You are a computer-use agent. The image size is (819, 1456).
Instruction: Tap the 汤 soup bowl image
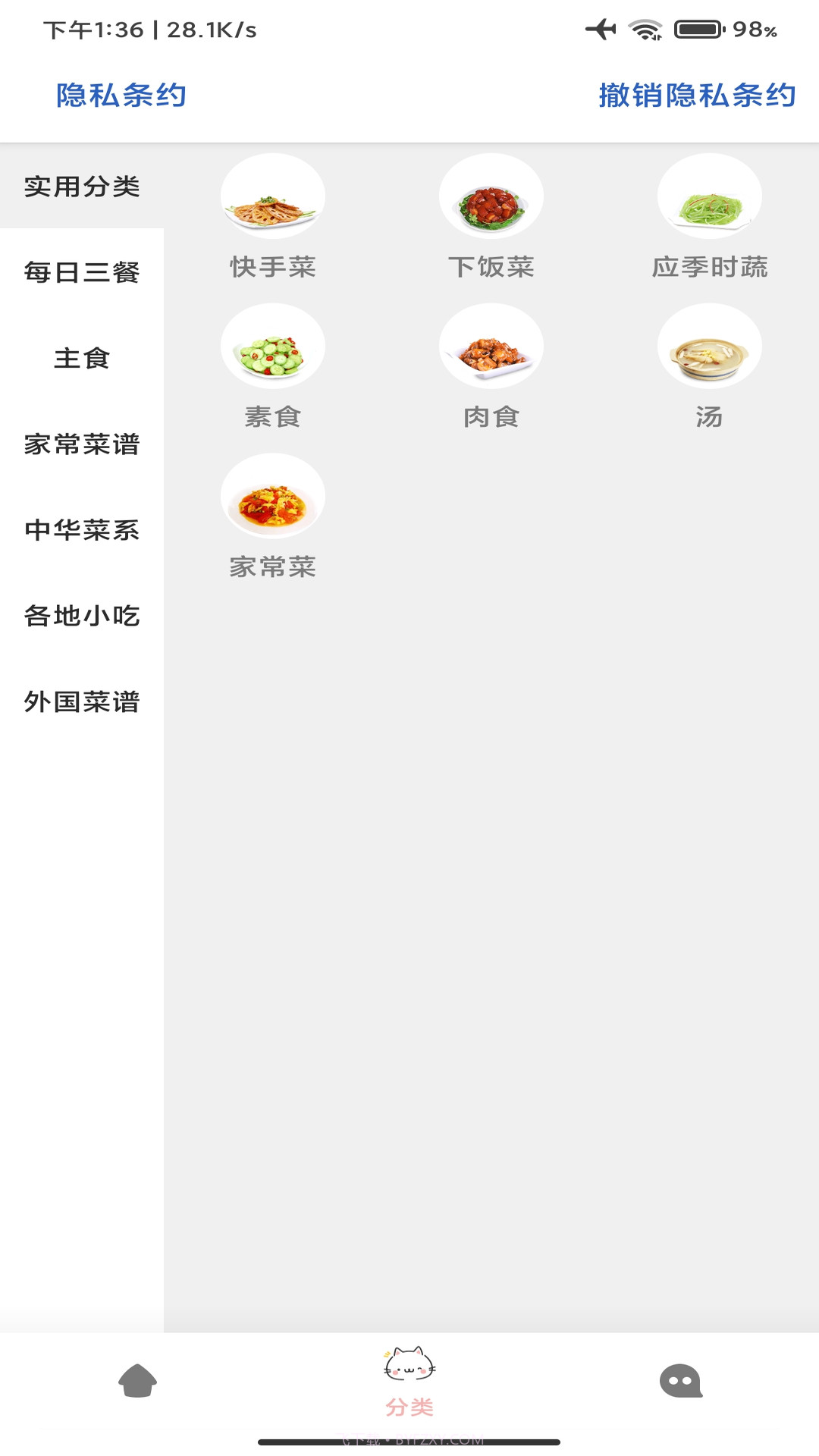pyautogui.click(x=710, y=346)
